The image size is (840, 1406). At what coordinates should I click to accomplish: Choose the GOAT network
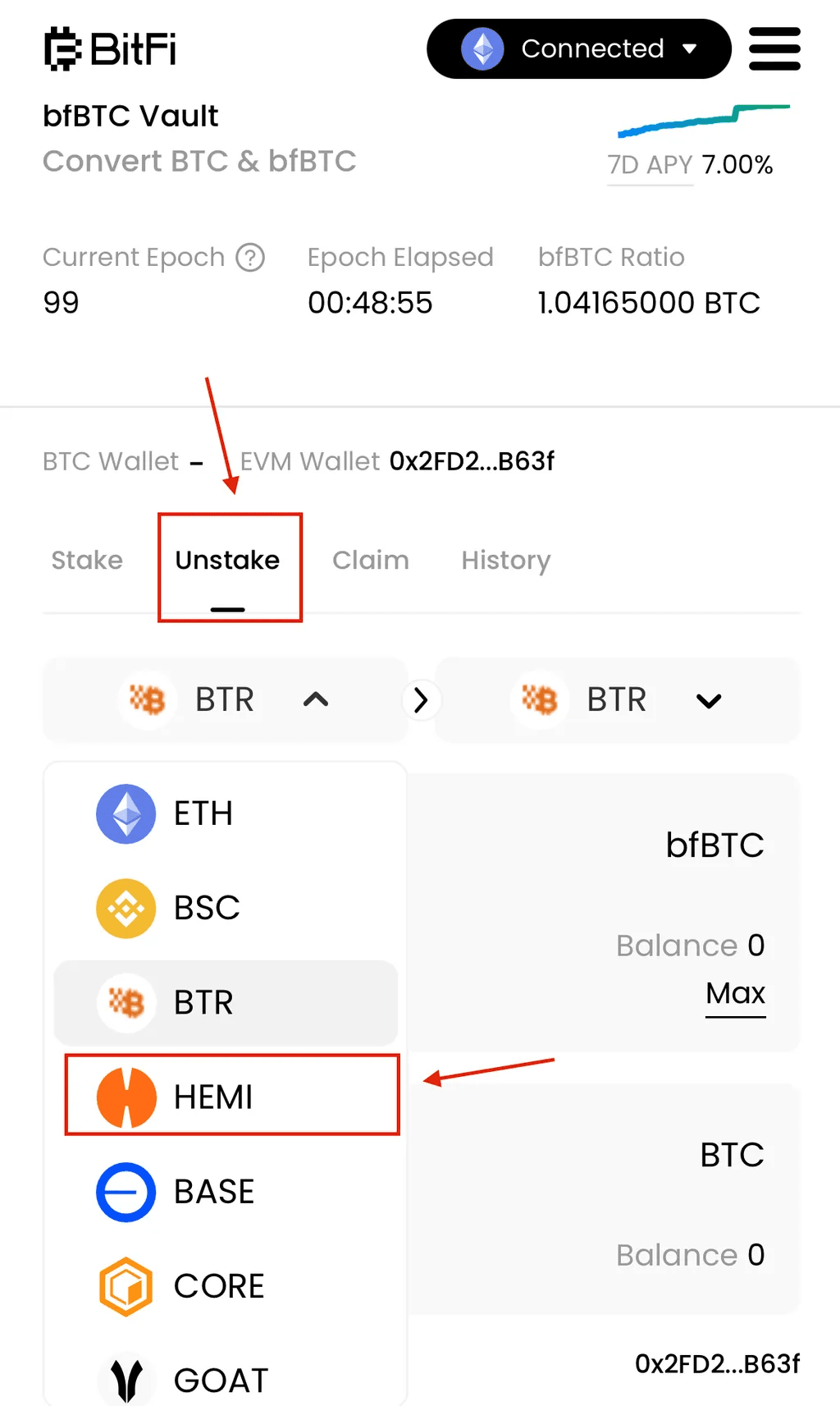226,1380
